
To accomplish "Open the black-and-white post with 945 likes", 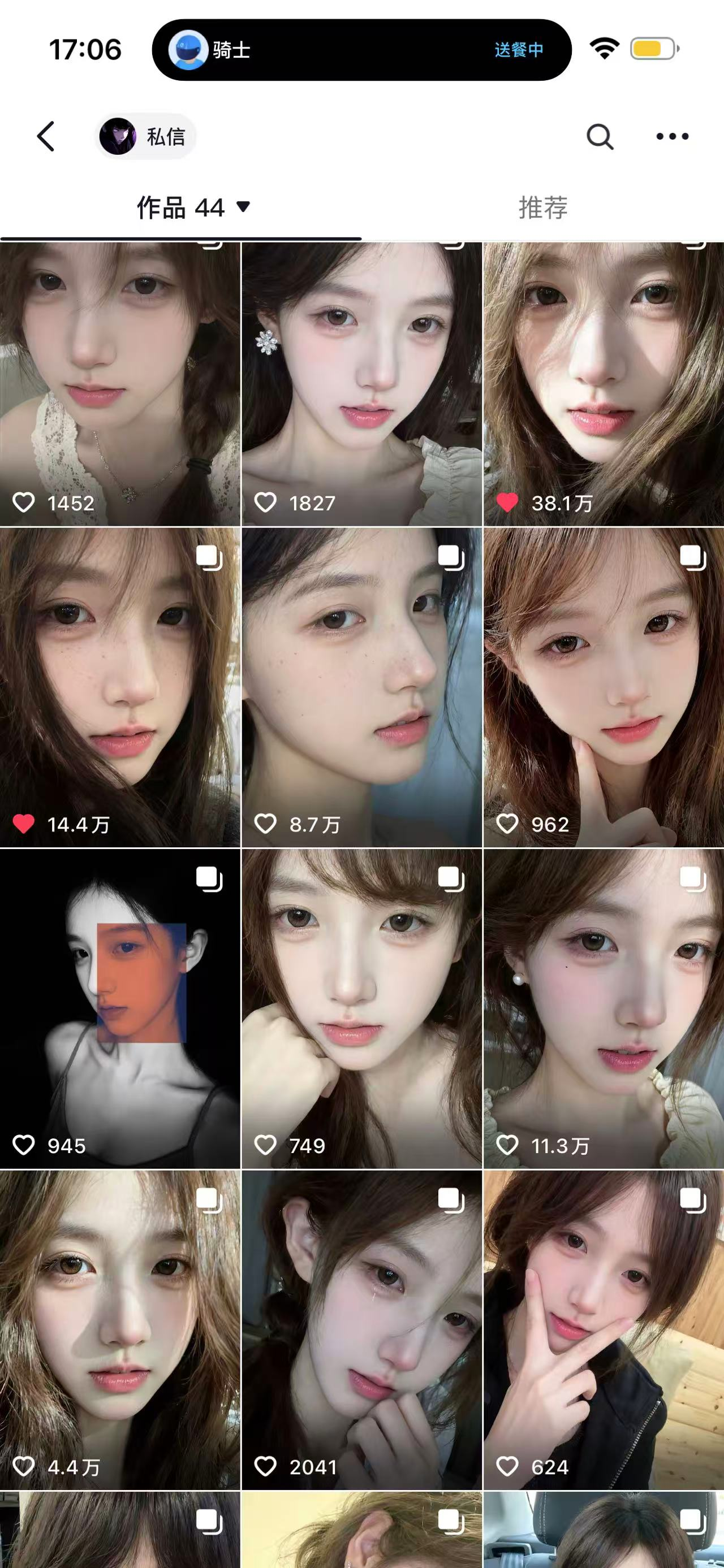I will (x=120, y=1008).
